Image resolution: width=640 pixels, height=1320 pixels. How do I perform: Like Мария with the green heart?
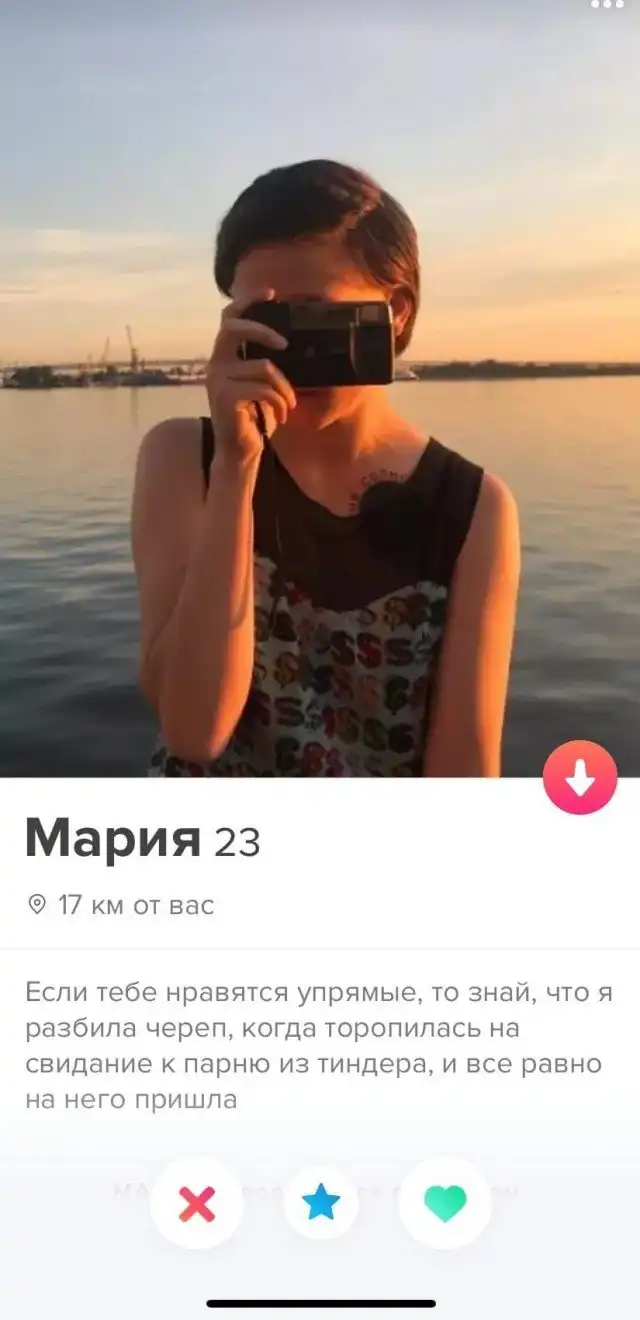445,1203
